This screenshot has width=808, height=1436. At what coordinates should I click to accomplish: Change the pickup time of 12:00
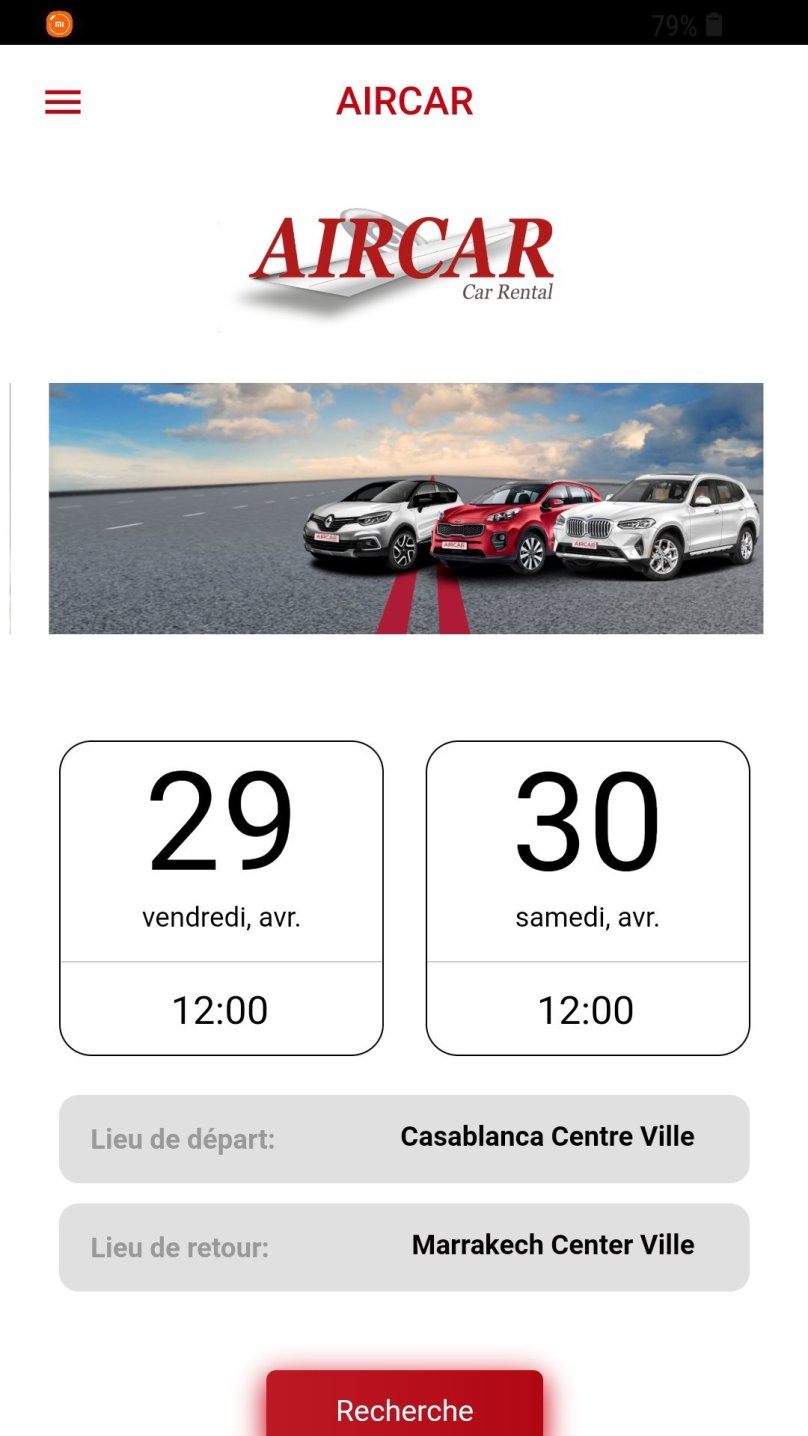point(220,1010)
